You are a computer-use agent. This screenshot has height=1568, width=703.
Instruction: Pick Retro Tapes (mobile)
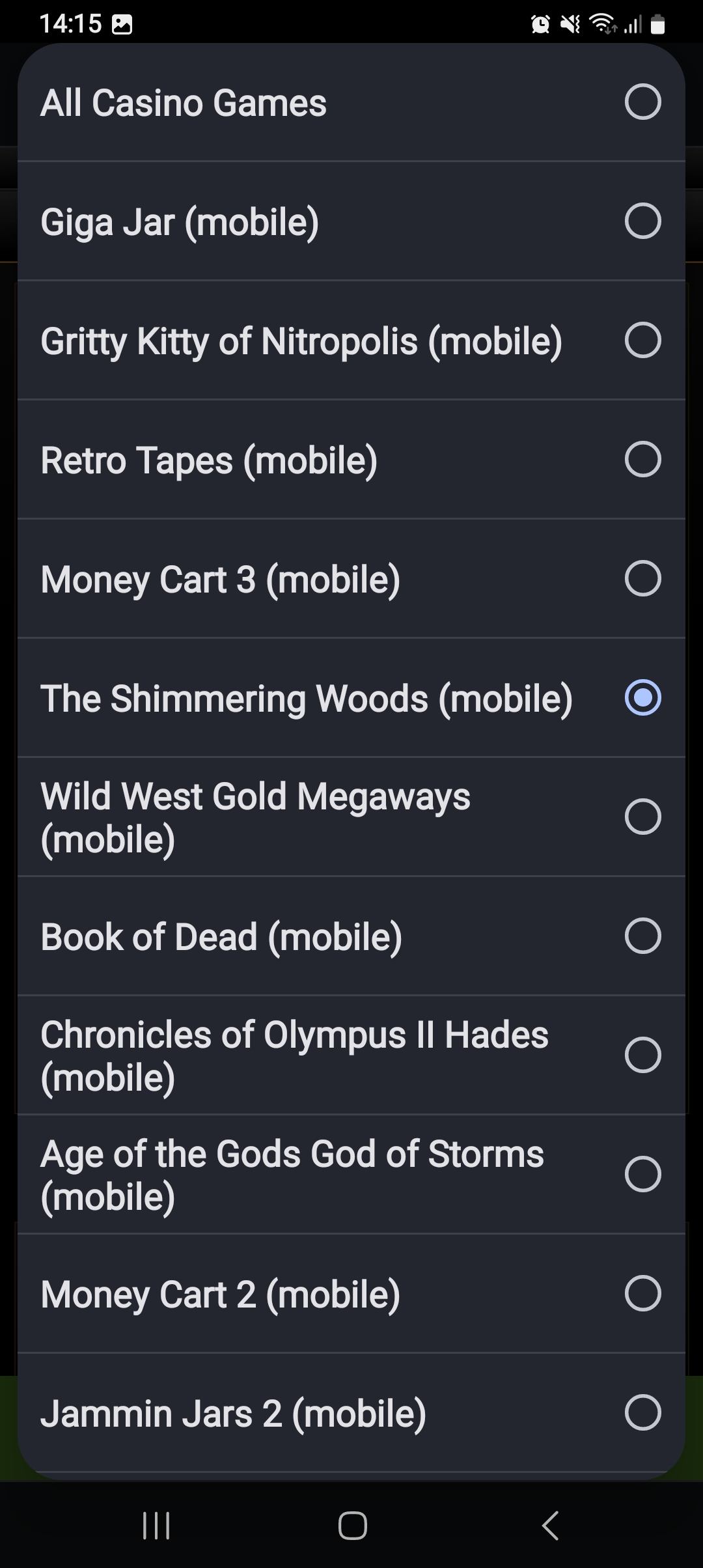[351, 460]
